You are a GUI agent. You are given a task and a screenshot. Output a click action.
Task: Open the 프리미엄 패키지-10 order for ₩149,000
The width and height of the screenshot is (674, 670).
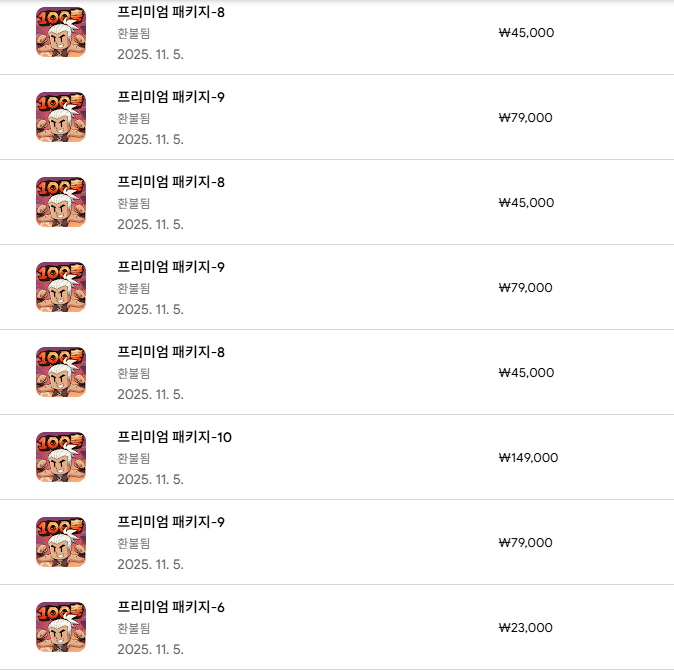pyautogui.click(x=175, y=438)
